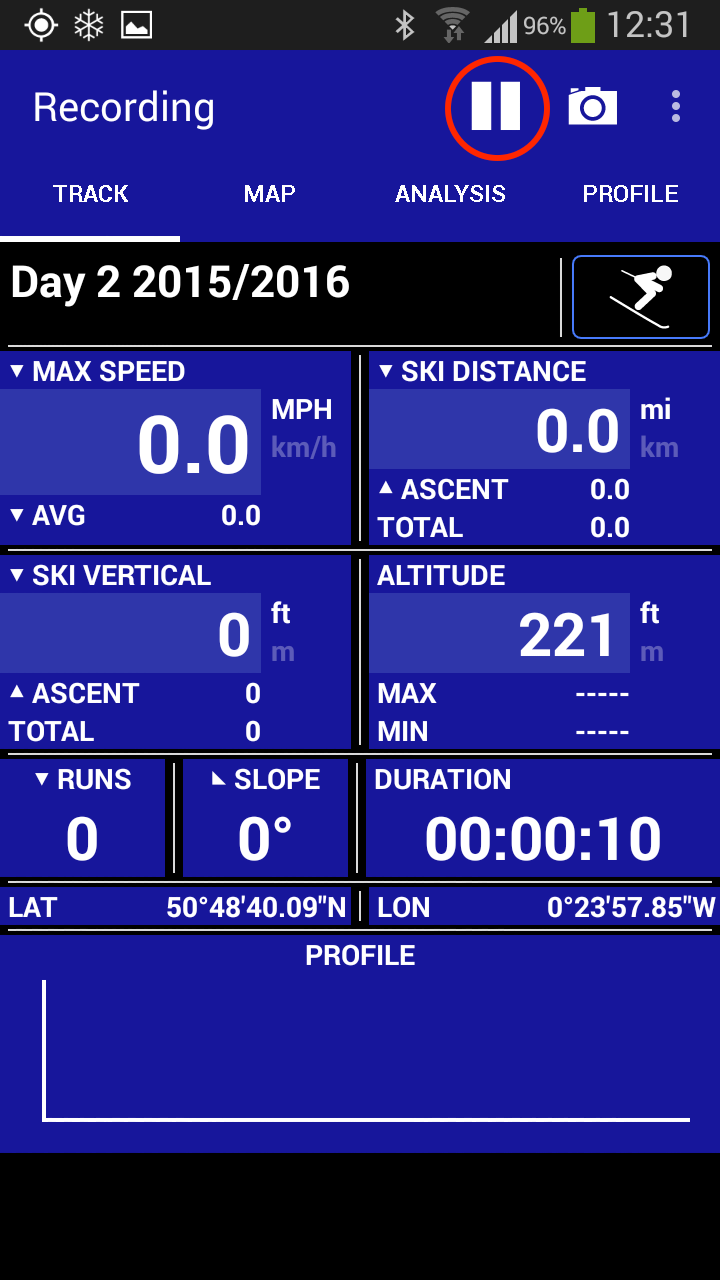Switch ski vertical units to meters
Screen dimensions: 720x1280
click(x=283, y=652)
